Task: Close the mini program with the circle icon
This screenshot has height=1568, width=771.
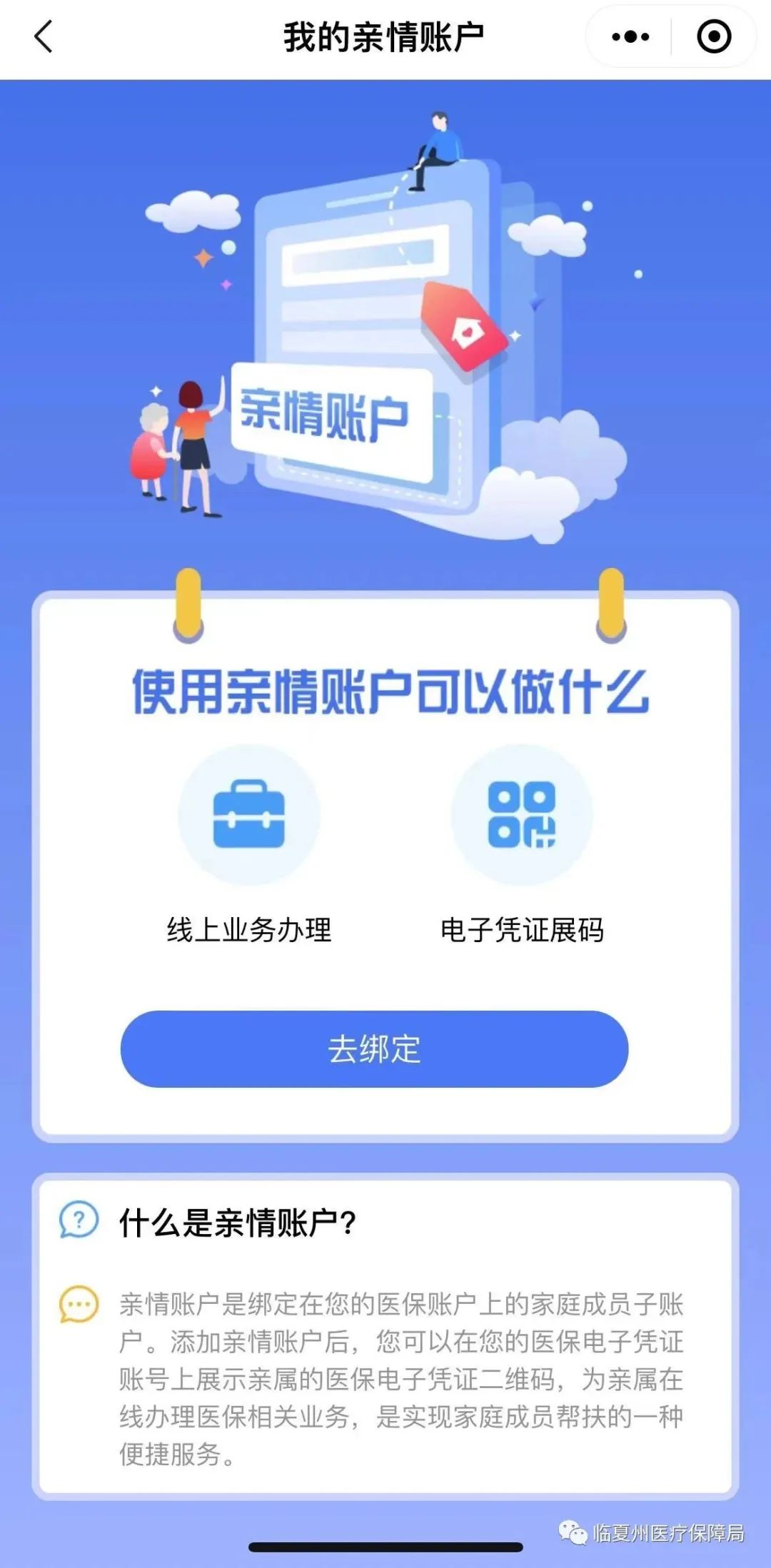Action: (714, 36)
